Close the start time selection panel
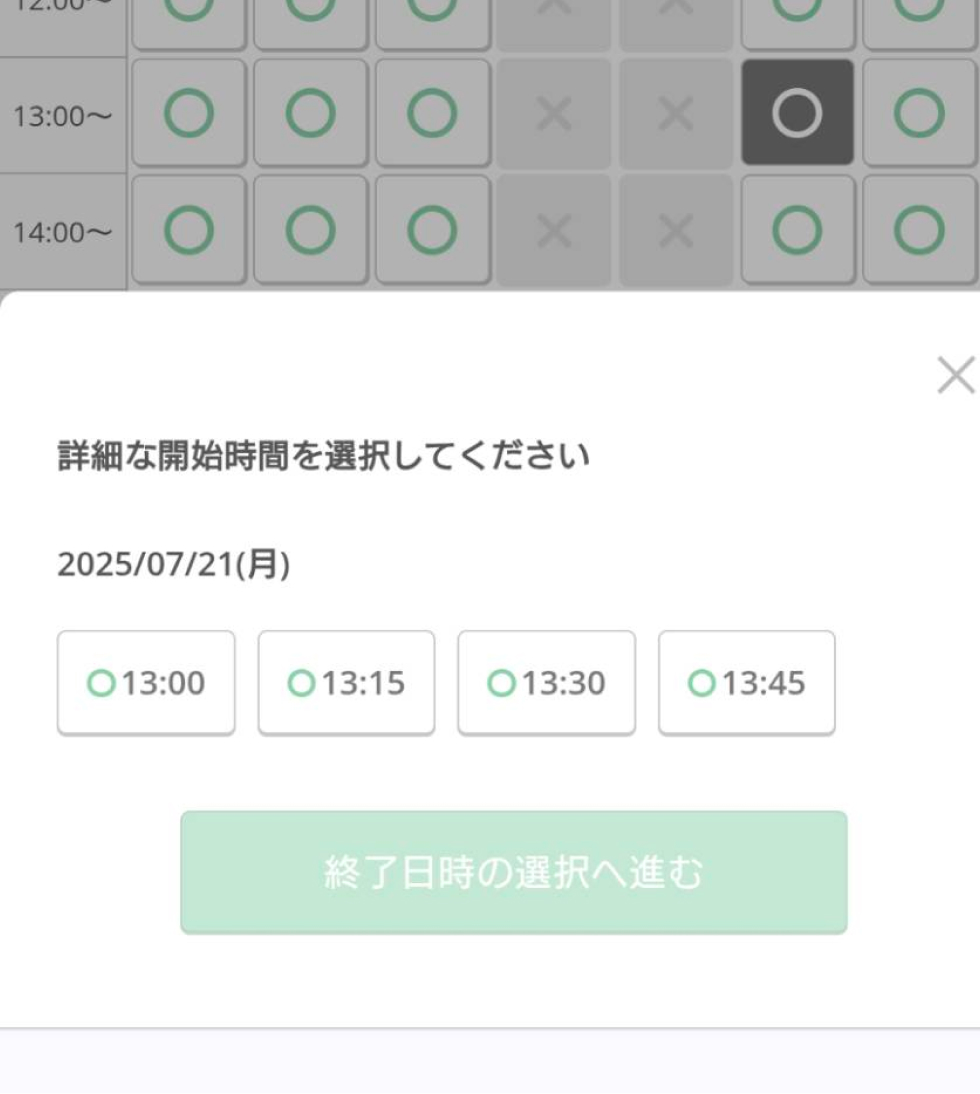 957,377
